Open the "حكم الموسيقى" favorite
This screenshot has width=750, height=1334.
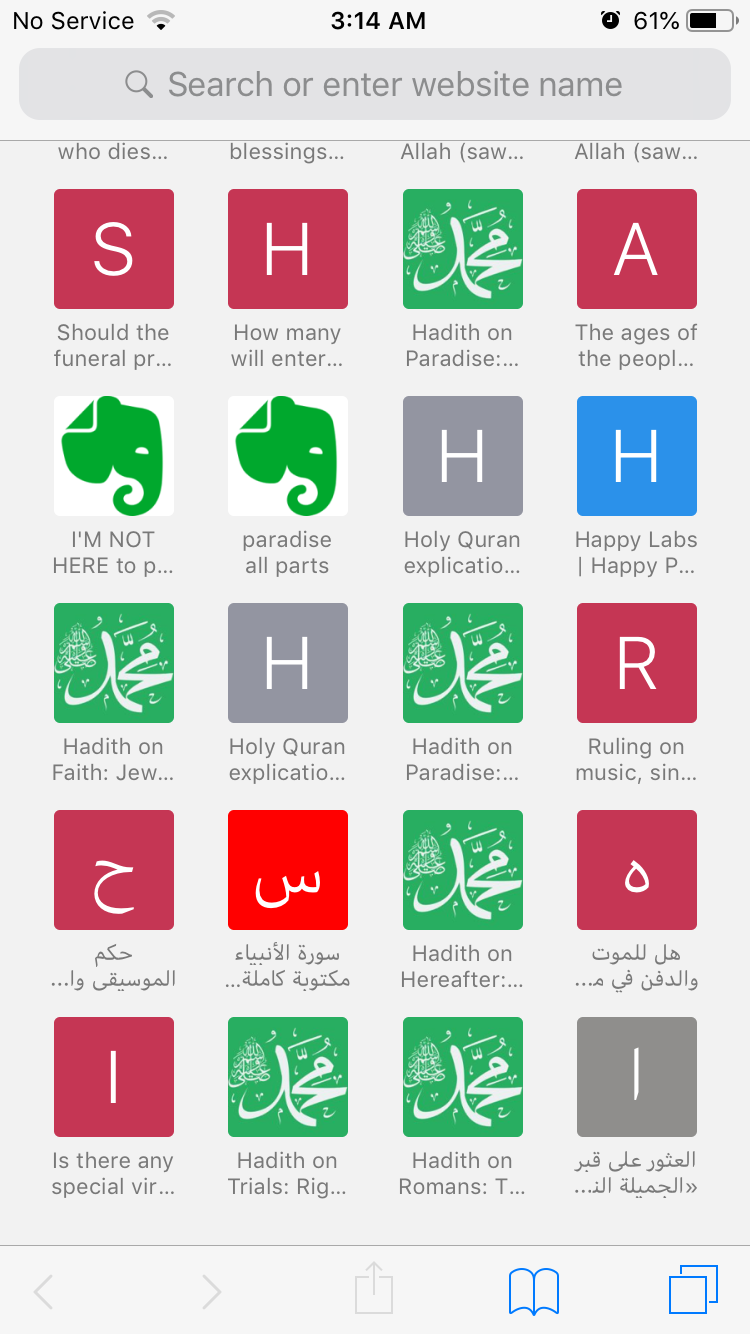[x=114, y=870]
